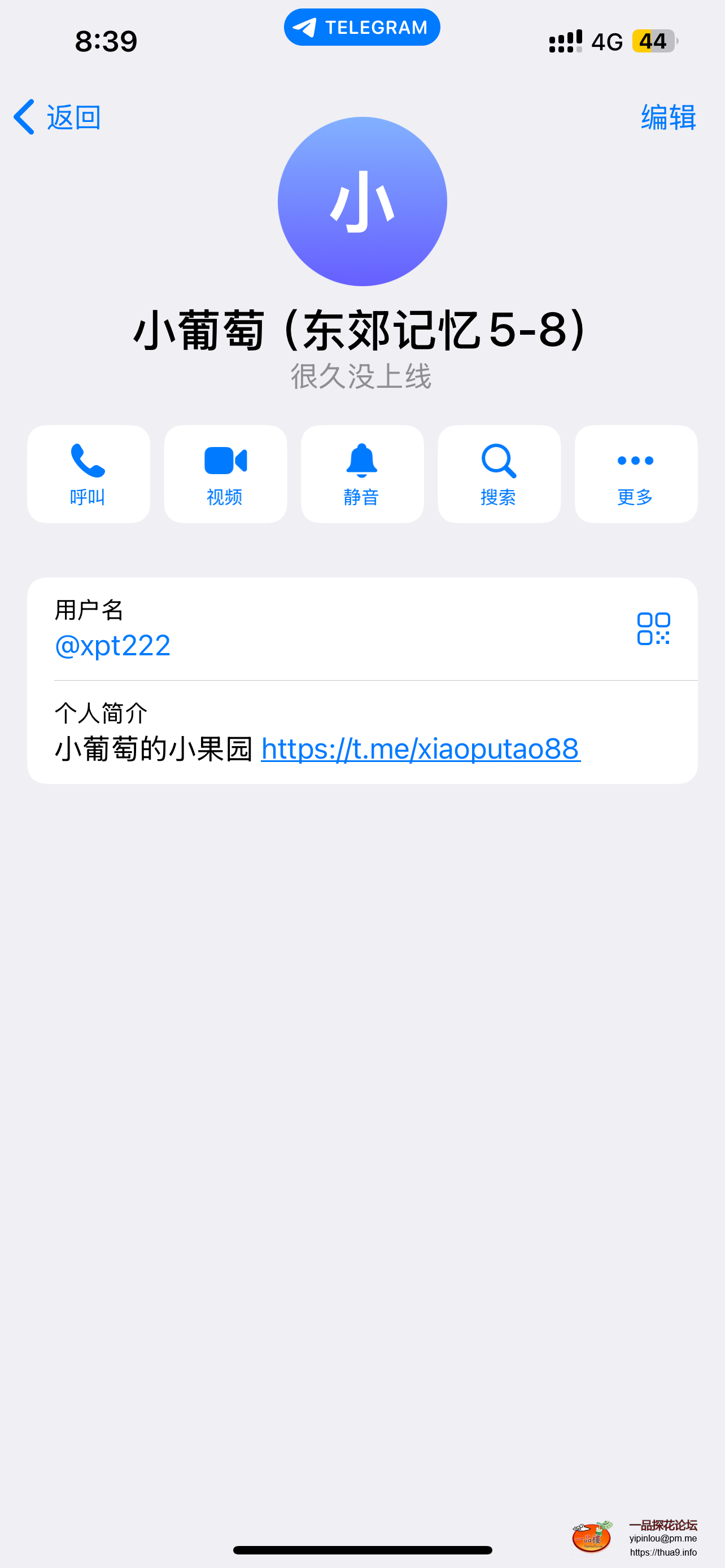Tap the 4G network indicator
The width and height of the screenshot is (725, 1568).
click(606, 41)
